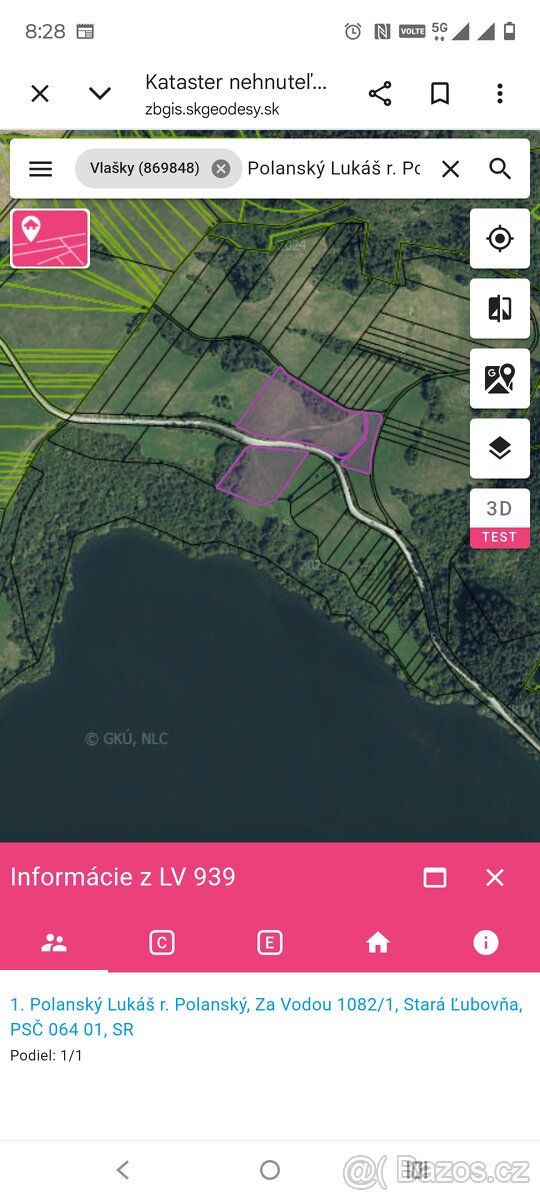Share the cadastre page
The height and width of the screenshot is (1200, 540).
pos(380,94)
